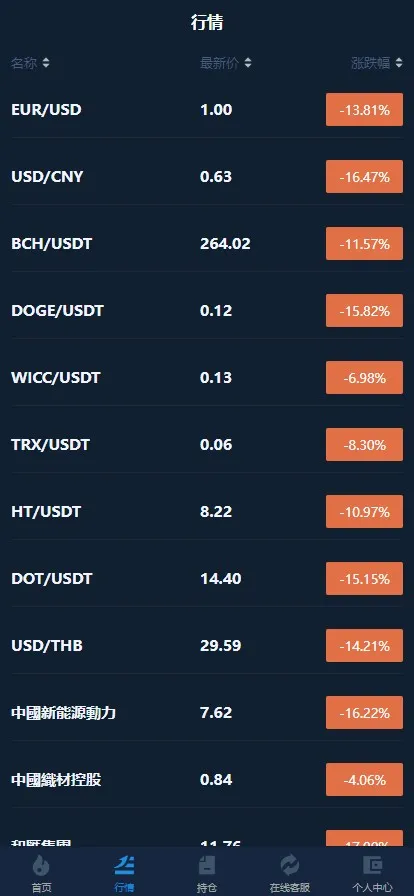Open TRX/USDT market details
The height and width of the screenshot is (896, 414).
pos(207,445)
